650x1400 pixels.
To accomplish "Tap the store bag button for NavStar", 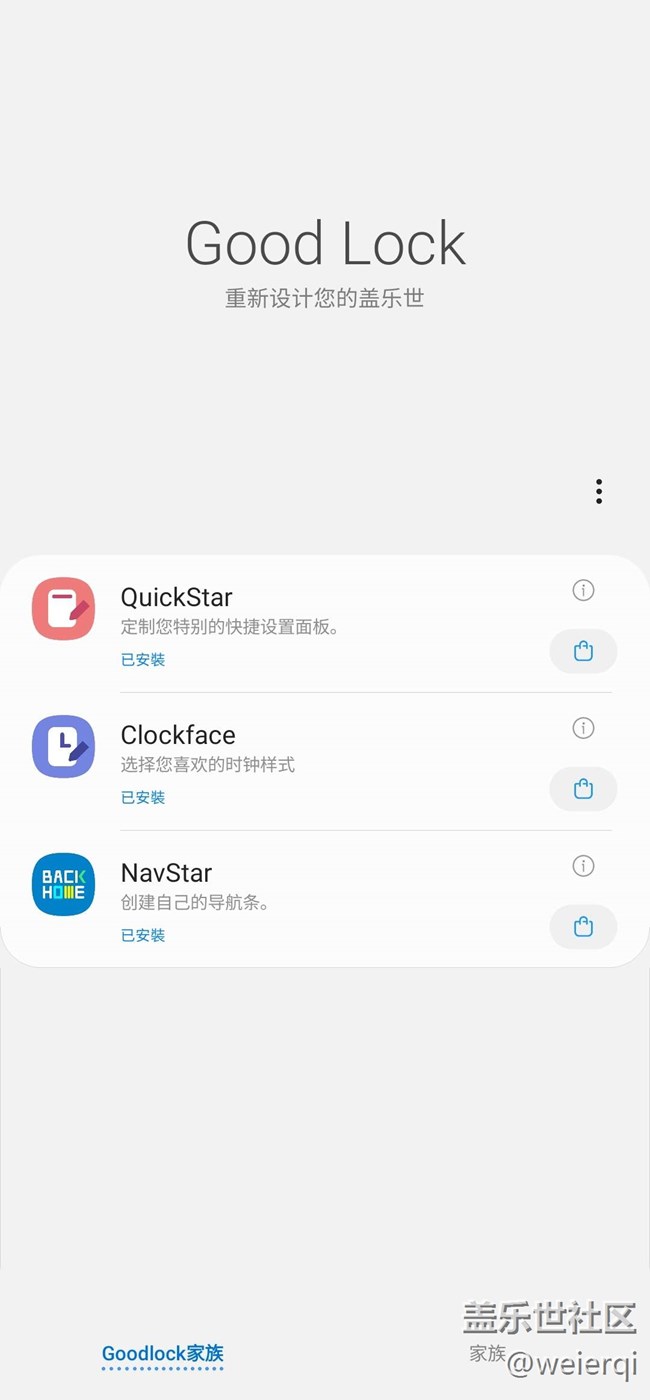I will [x=583, y=928].
